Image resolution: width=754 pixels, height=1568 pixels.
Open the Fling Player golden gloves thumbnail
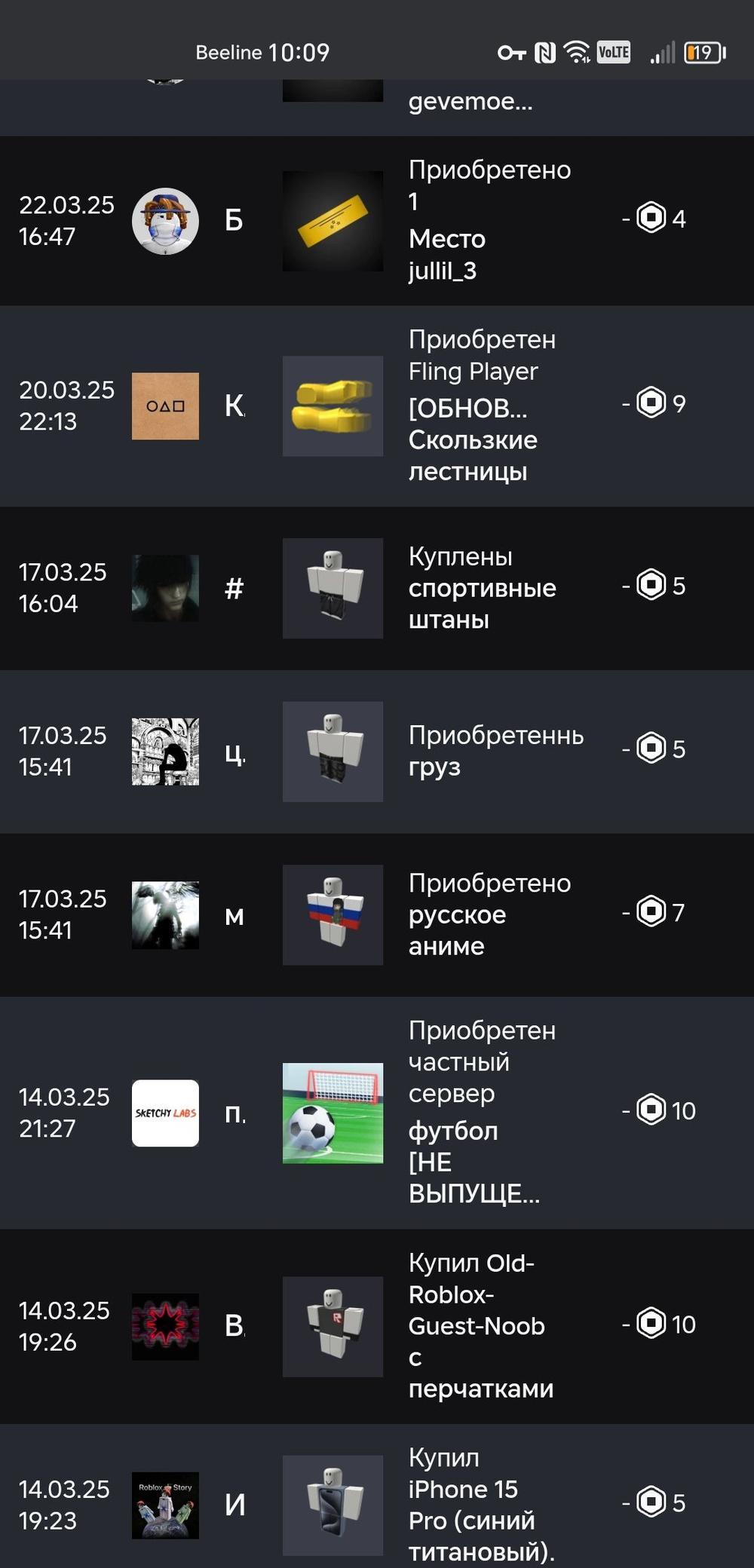(x=333, y=406)
